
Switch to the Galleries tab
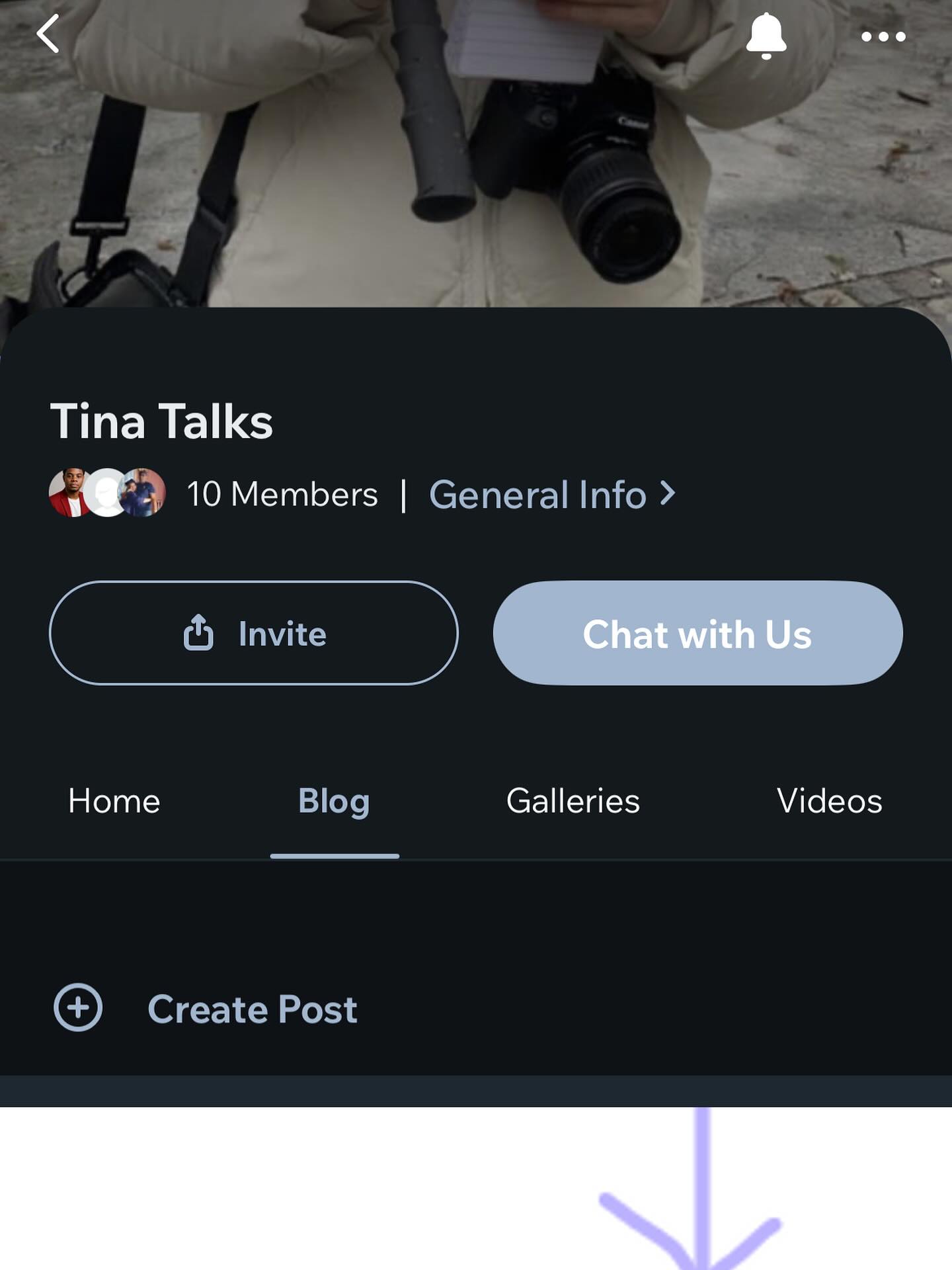[573, 801]
